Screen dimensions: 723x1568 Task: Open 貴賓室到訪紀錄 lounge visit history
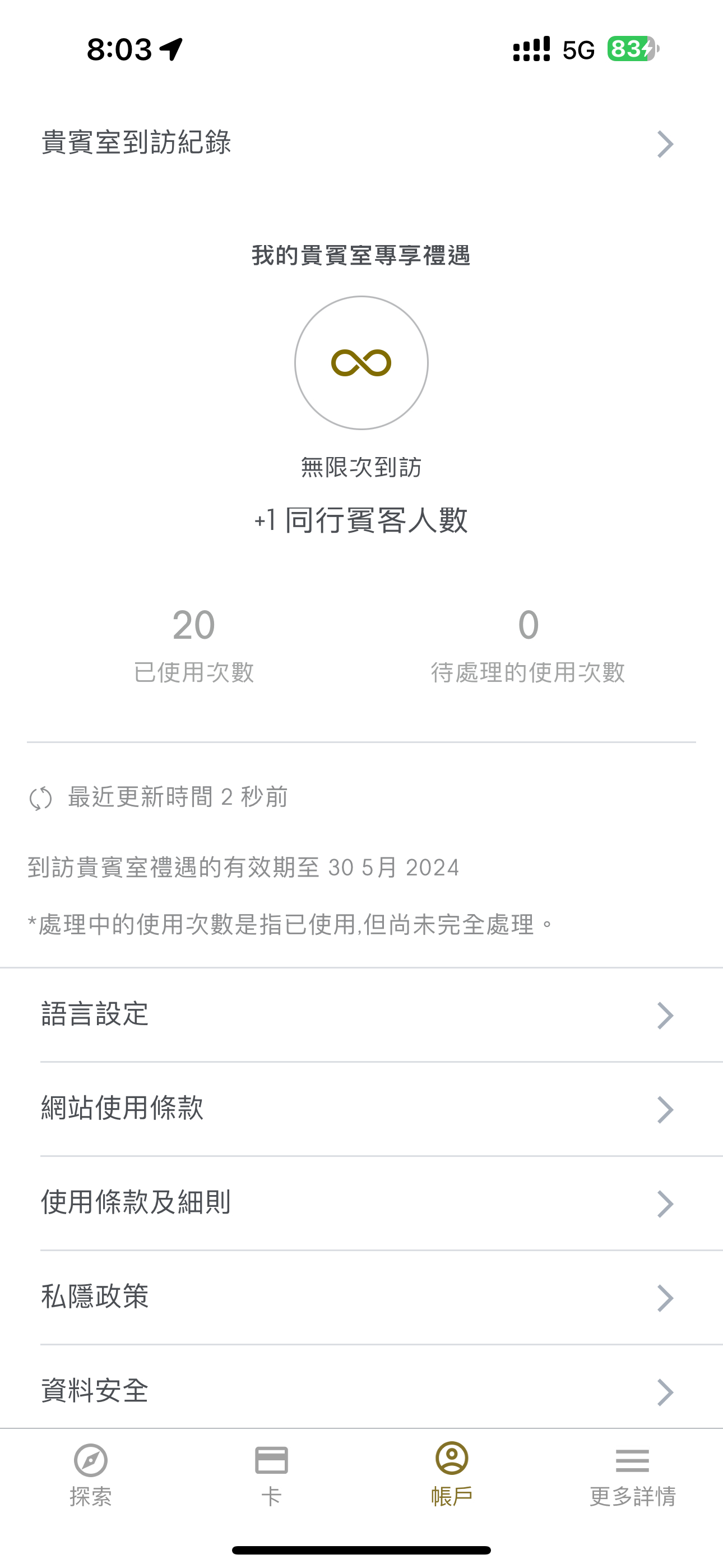361,144
